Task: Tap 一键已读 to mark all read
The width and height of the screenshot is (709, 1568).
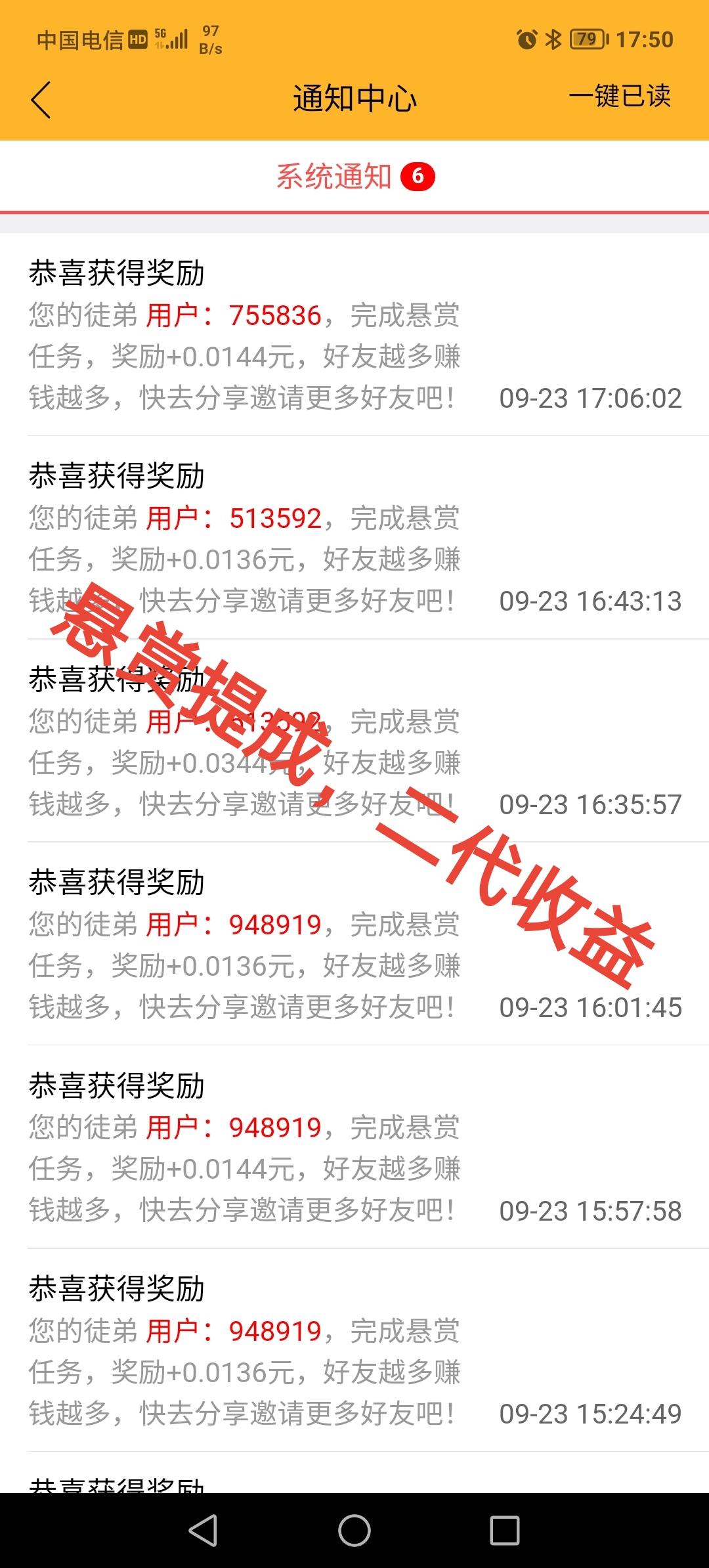Action: pos(619,97)
